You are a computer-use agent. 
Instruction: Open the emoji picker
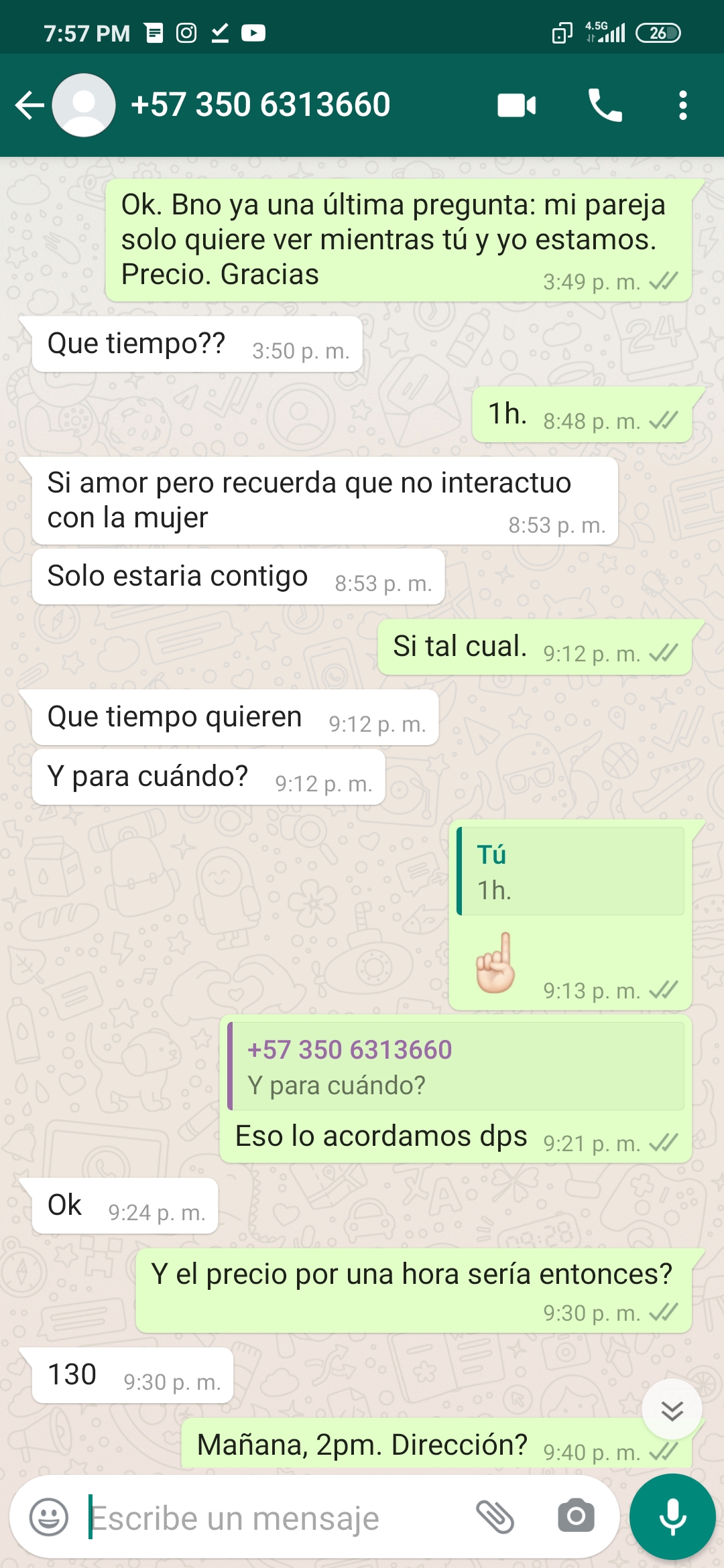pos(49,1517)
